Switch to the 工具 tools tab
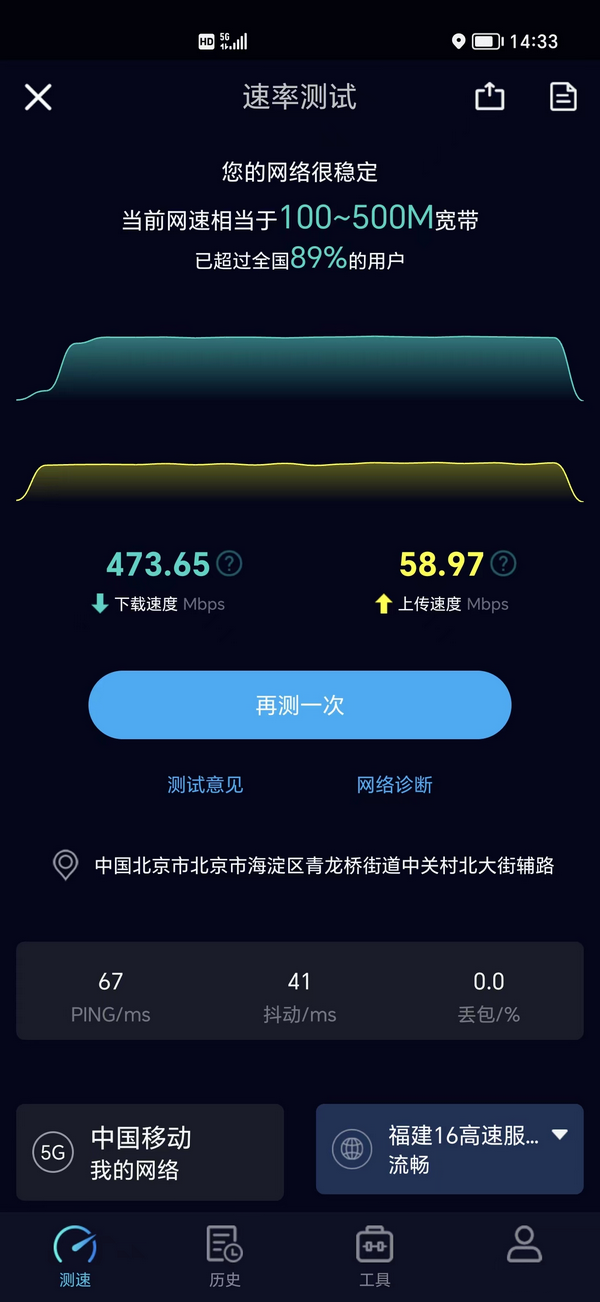This screenshot has height=1302, width=600. click(375, 1255)
